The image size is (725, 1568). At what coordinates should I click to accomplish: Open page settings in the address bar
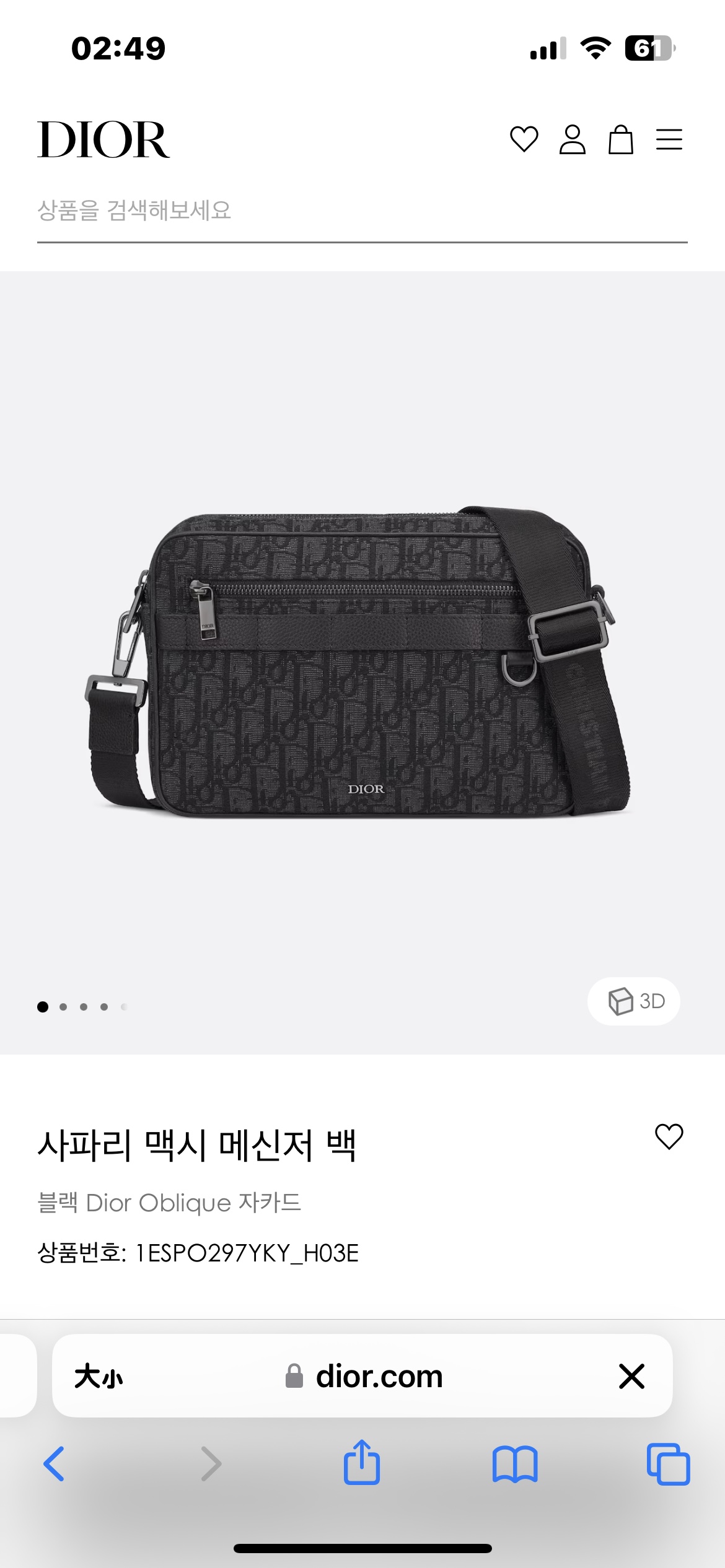pos(99,1376)
